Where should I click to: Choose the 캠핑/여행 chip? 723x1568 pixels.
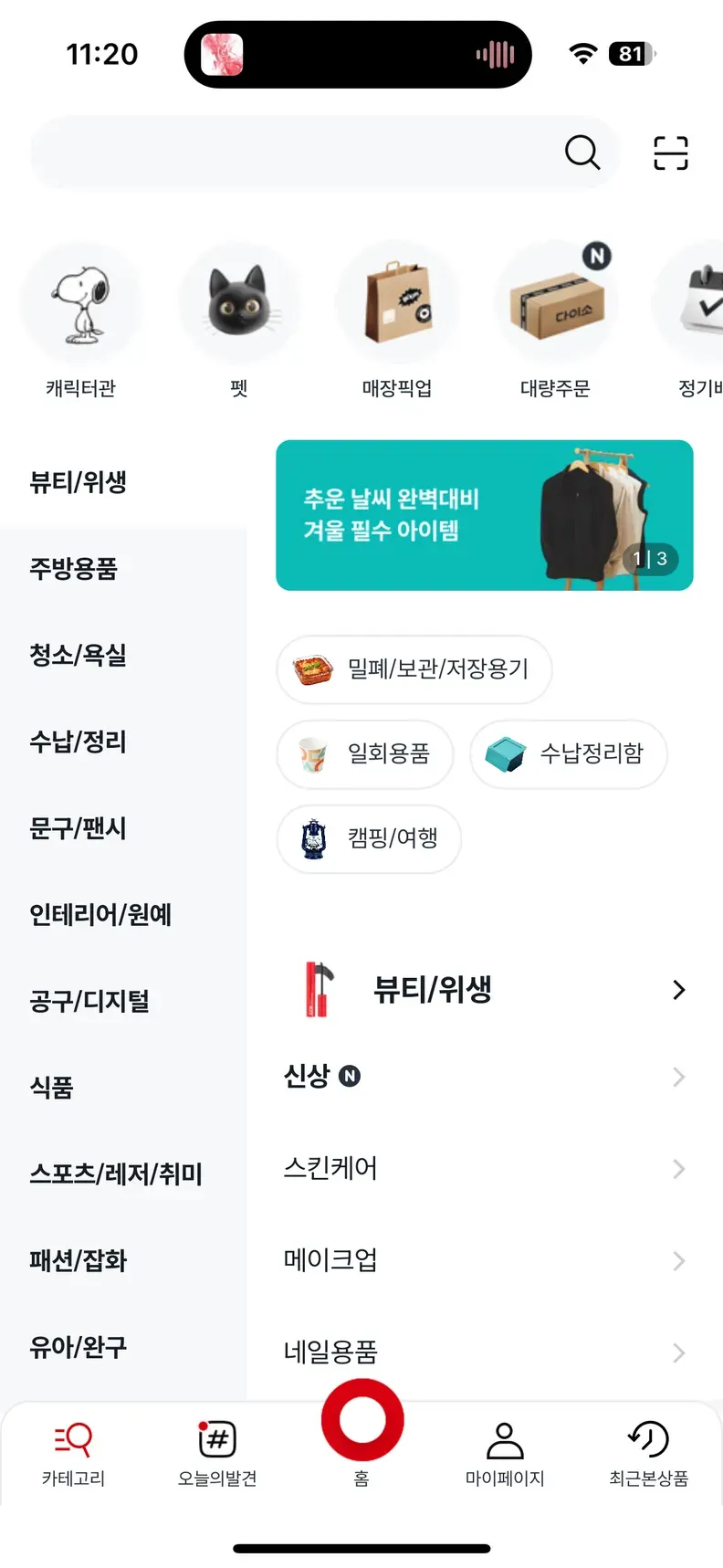pos(369,838)
